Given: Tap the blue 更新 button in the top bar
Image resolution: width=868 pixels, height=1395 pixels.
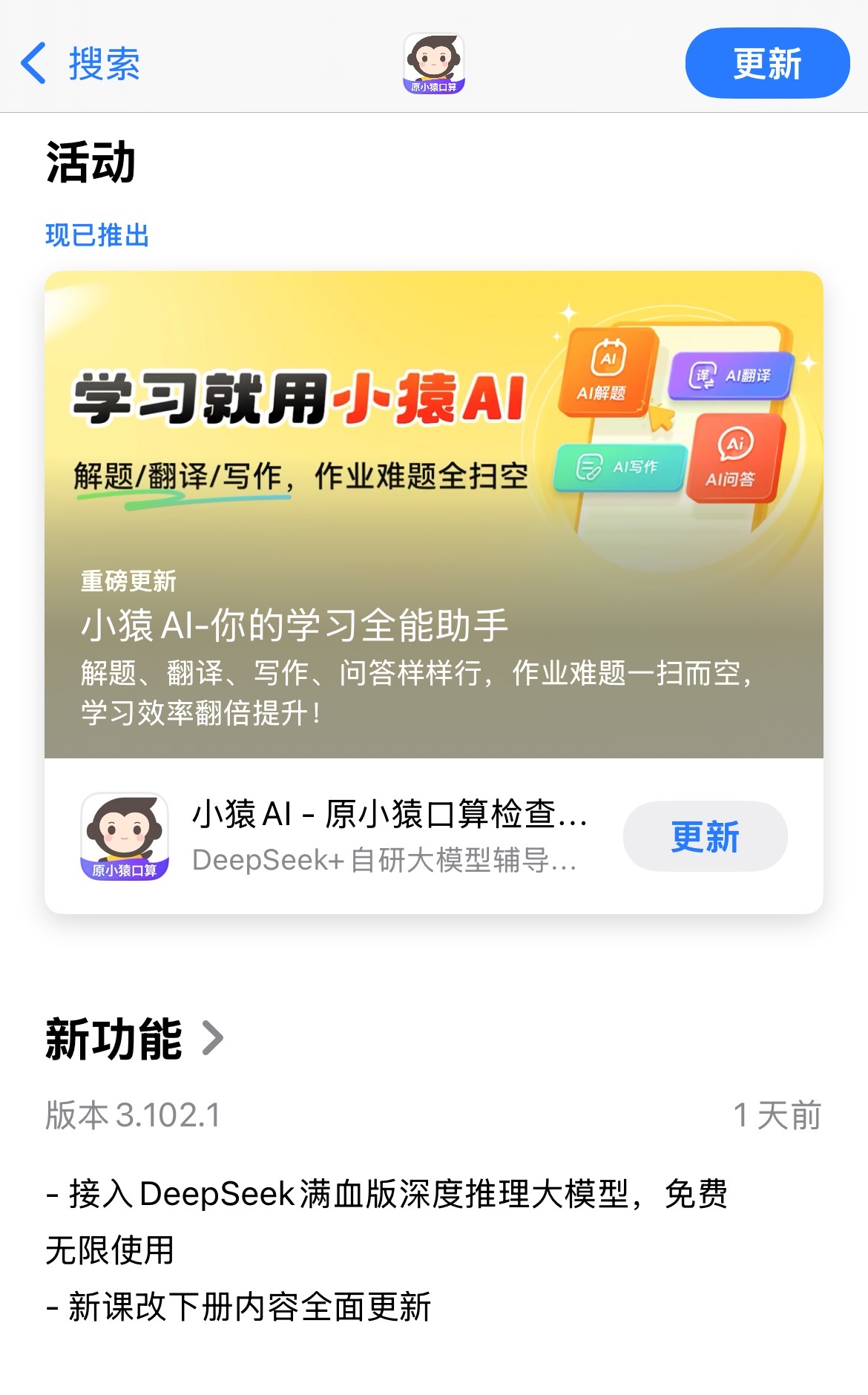Looking at the screenshot, I should coord(766,64).
